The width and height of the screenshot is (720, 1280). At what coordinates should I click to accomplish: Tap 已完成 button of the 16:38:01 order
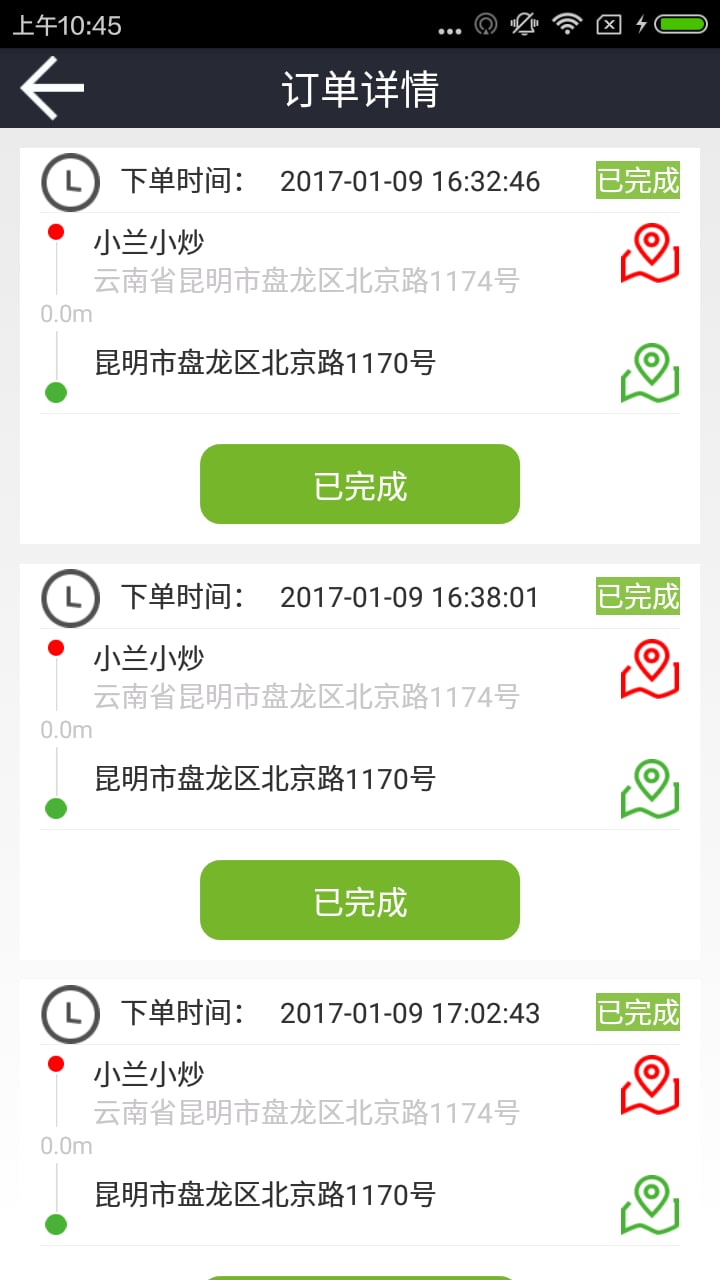pyautogui.click(x=360, y=901)
